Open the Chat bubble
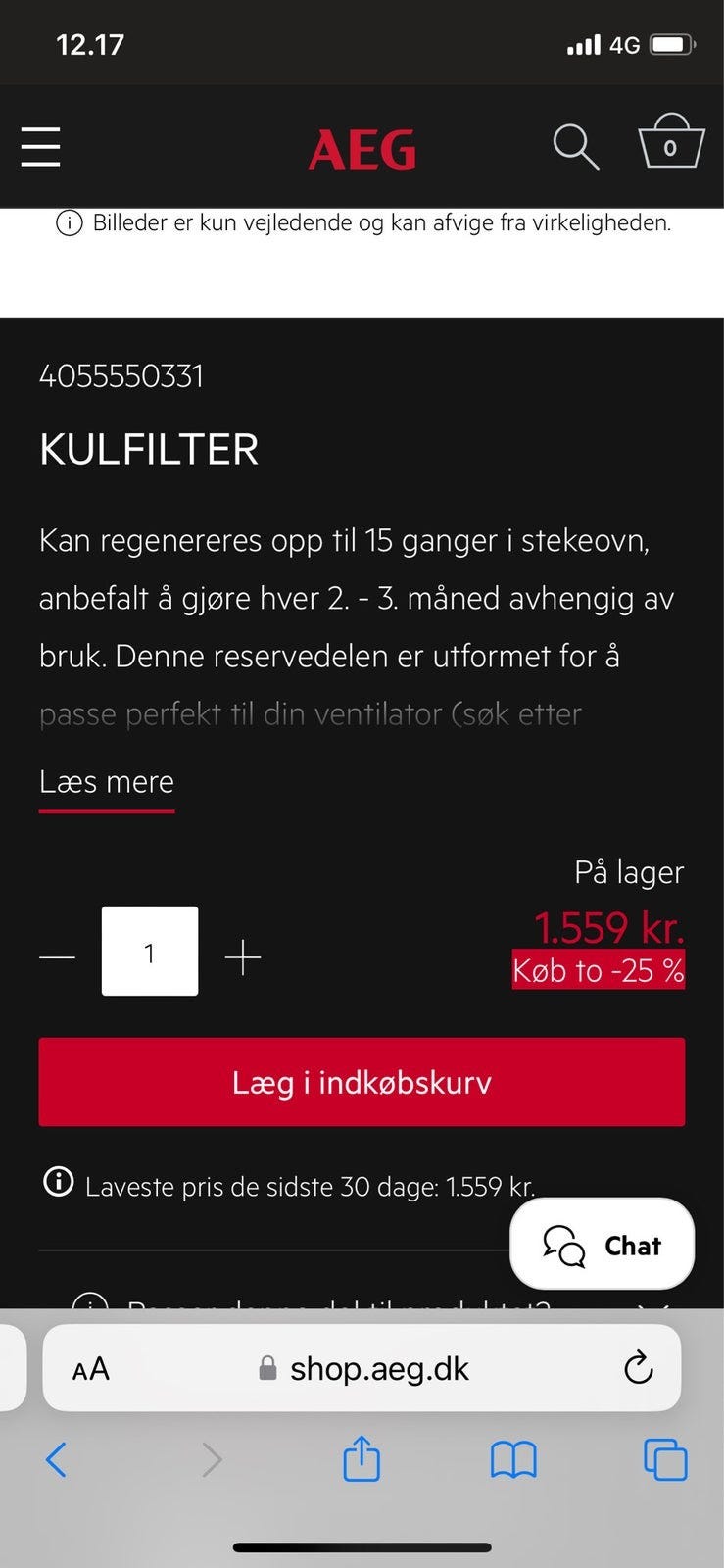The height and width of the screenshot is (1568, 724). (603, 1245)
